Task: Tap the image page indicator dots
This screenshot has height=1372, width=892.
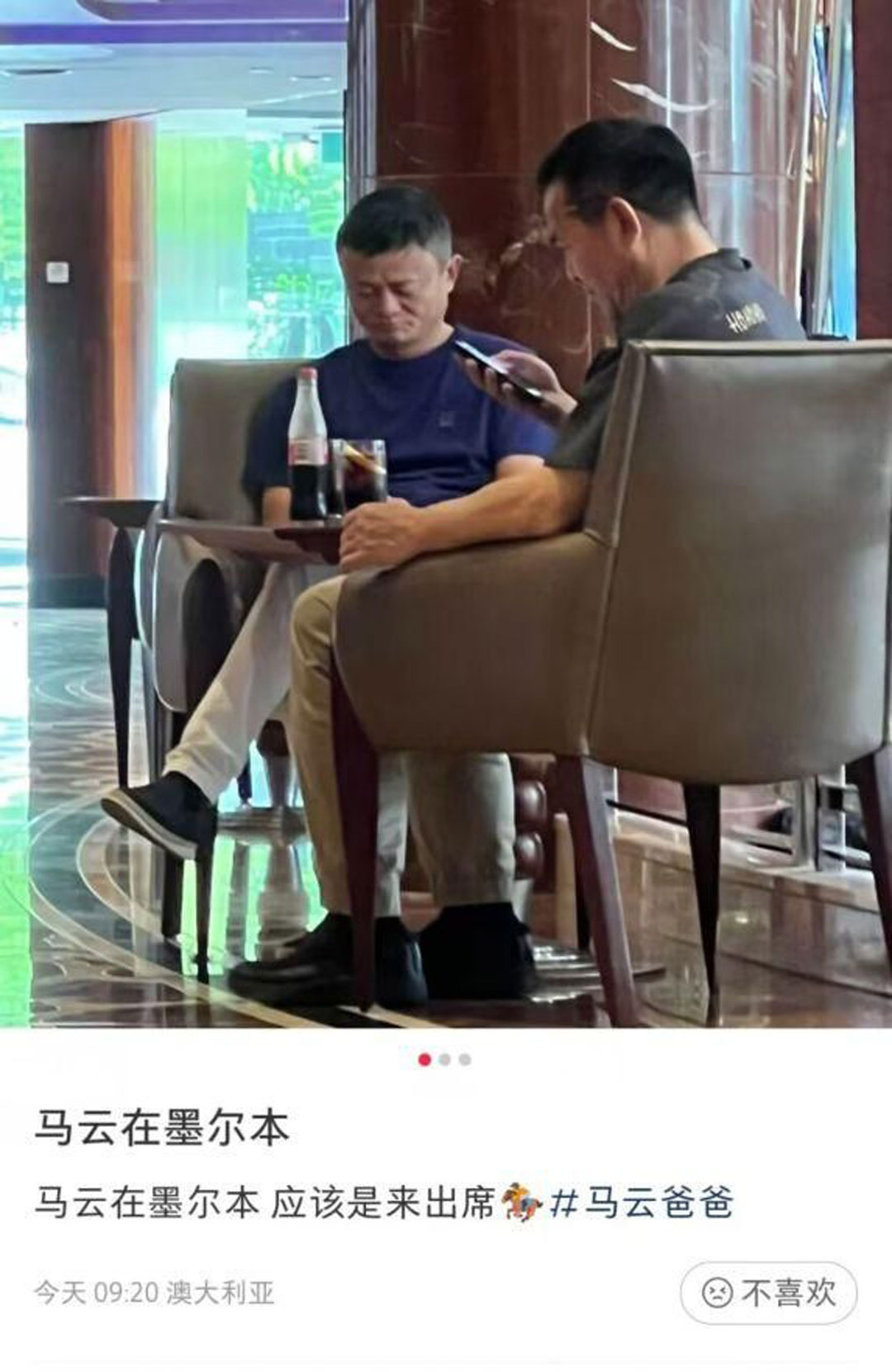Action: [x=444, y=1059]
